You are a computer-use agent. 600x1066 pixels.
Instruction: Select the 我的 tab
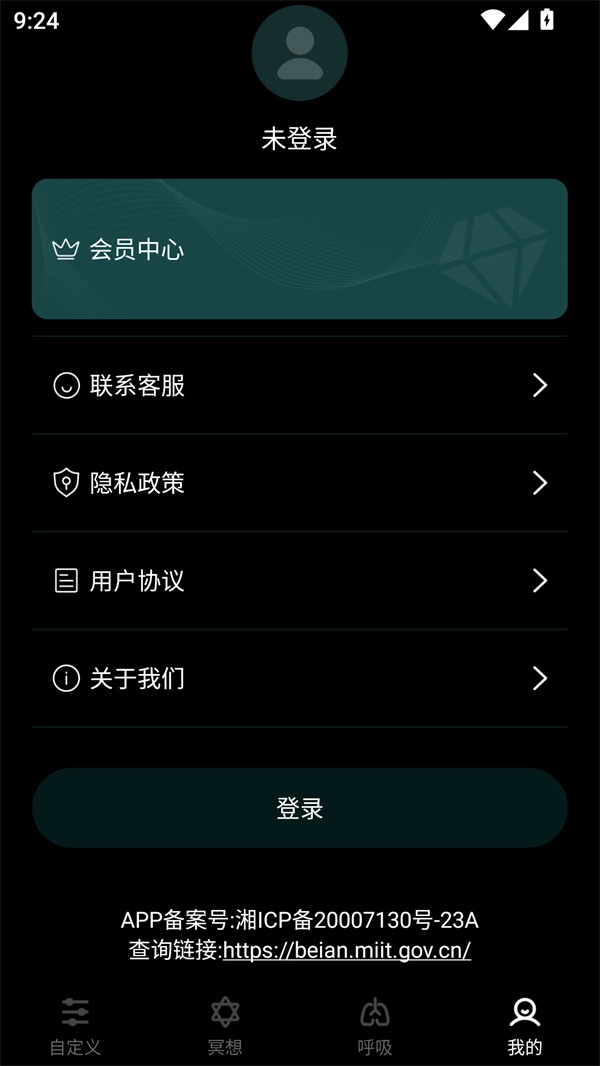525,1026
